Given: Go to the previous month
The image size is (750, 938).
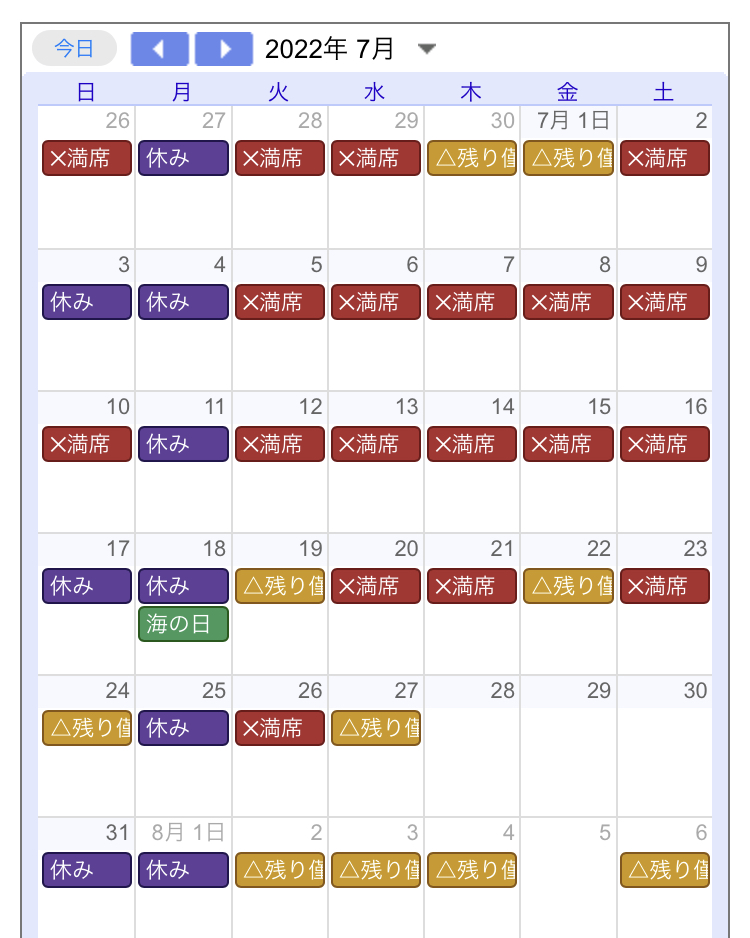Looking at the screenshot, I should click(x=160, y=48).
